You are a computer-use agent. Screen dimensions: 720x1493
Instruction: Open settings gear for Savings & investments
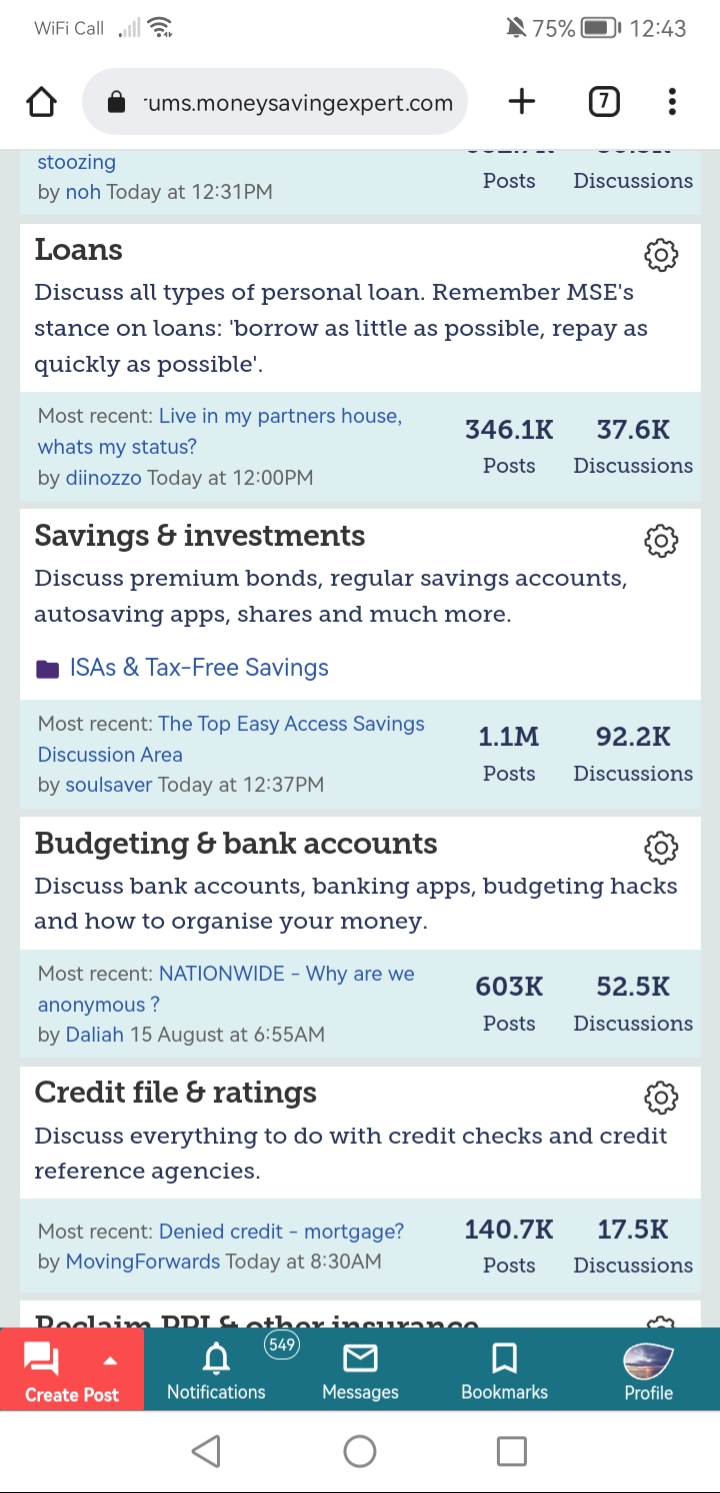pyautogui.click(x=661, y=541)
